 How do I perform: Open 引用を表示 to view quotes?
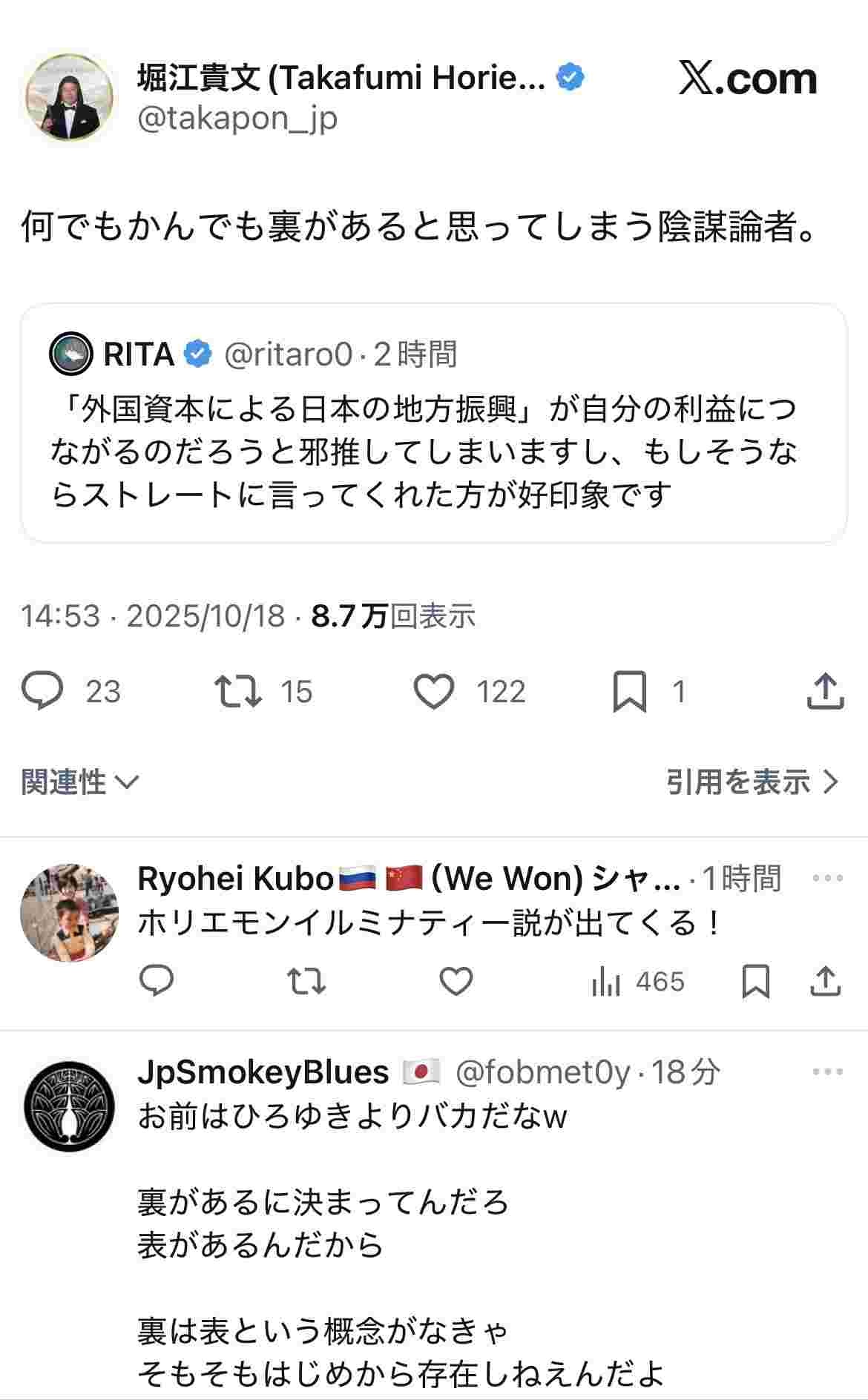(x=751, y=782)
